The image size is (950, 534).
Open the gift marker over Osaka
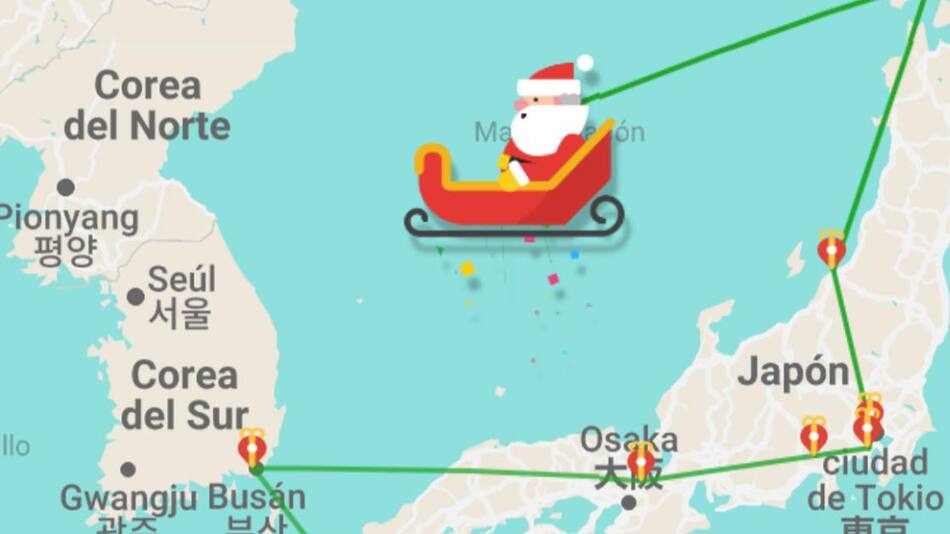[641, 459]
